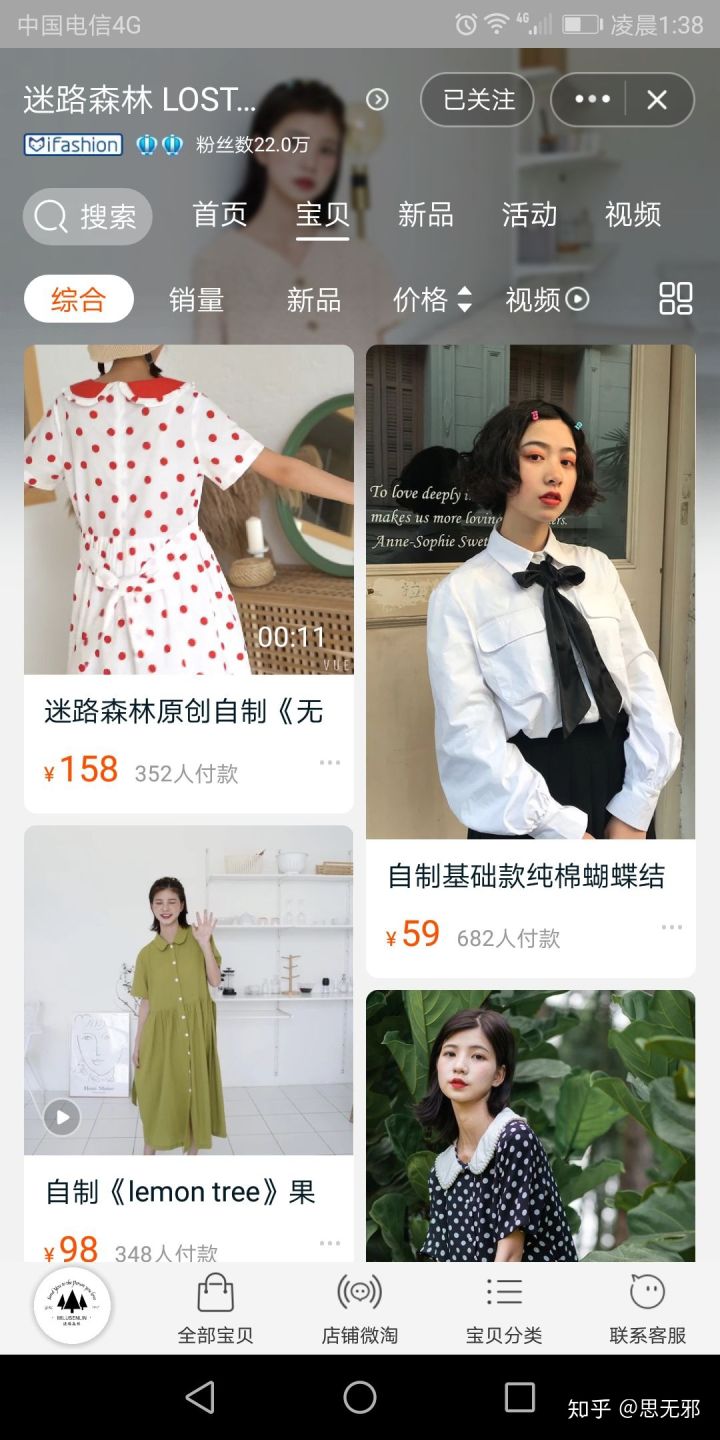Open the lemon tree green dress item
This screenshot has width=720, height=1440.
[188, 990]
